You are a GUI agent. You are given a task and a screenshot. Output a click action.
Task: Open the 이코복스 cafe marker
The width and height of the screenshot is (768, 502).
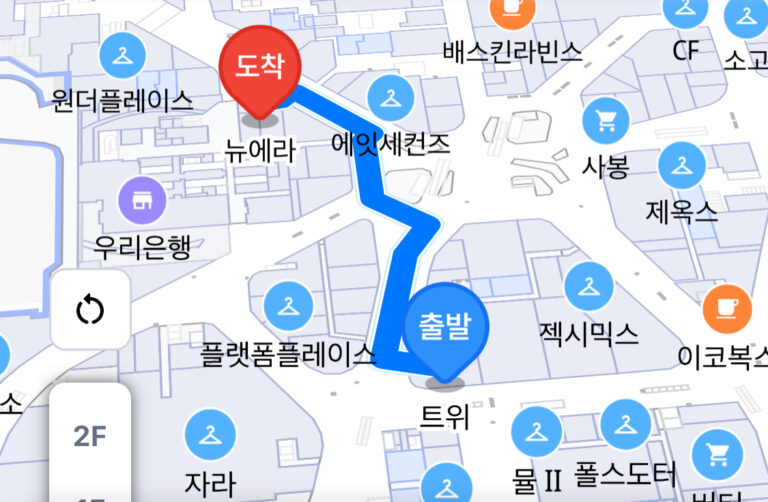(x=725, y=309)
